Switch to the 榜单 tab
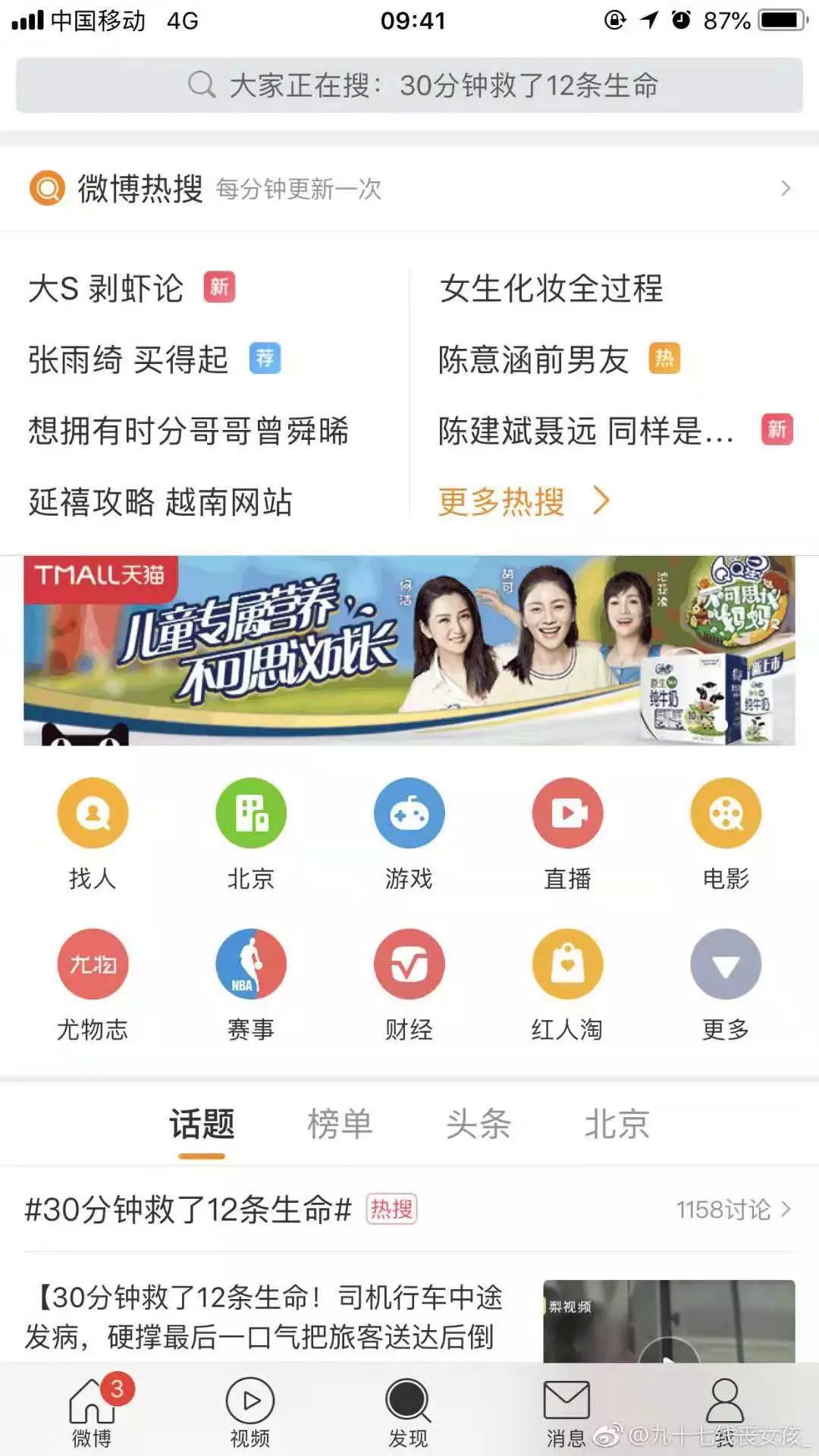 click(340, 1124)
